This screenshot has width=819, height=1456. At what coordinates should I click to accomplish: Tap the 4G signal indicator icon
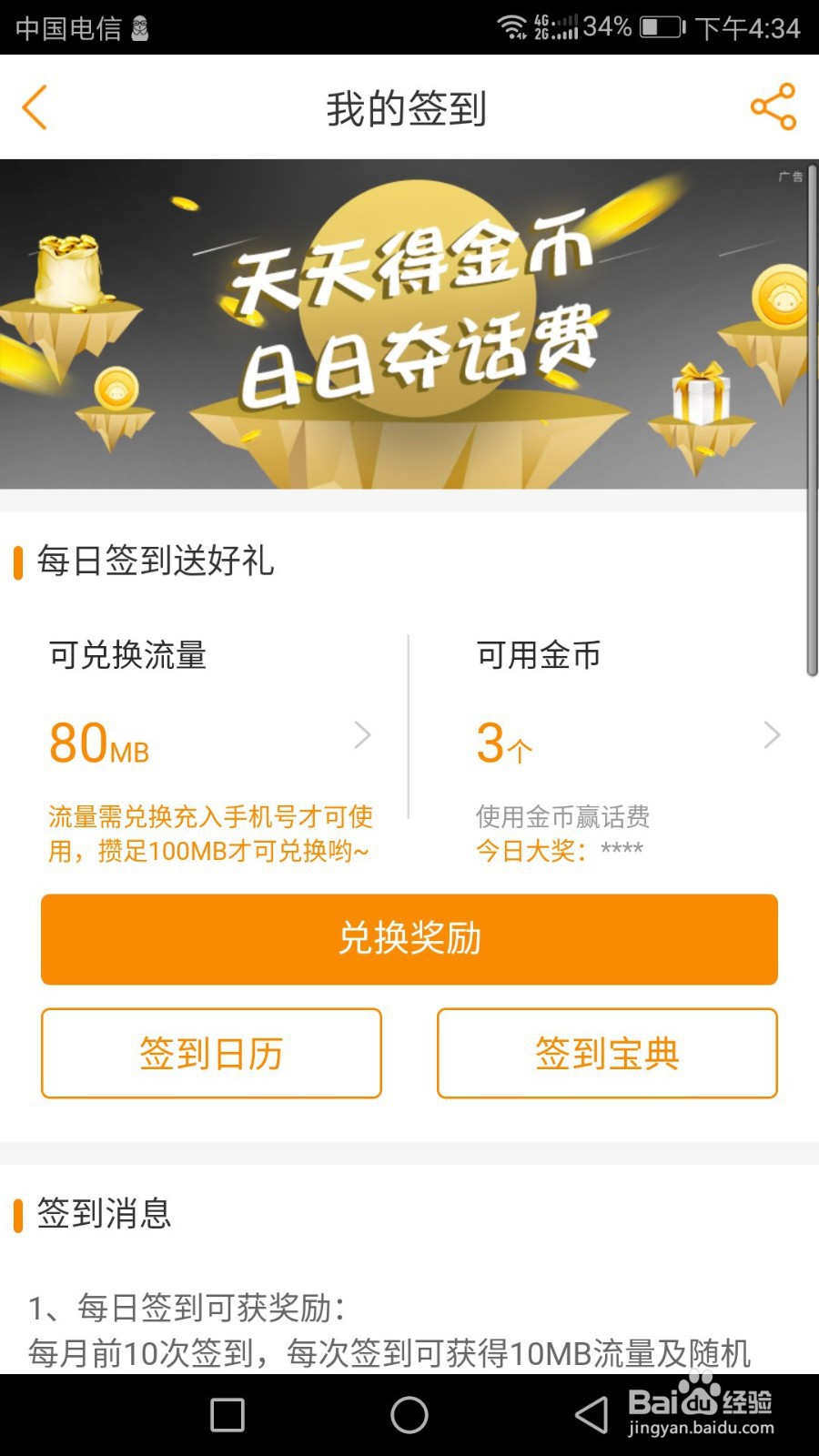pos(555,26)
